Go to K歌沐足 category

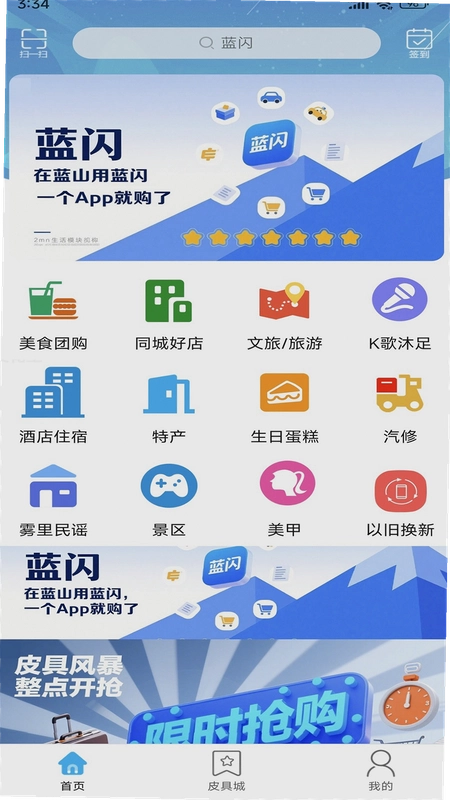(x=399, y=315)
